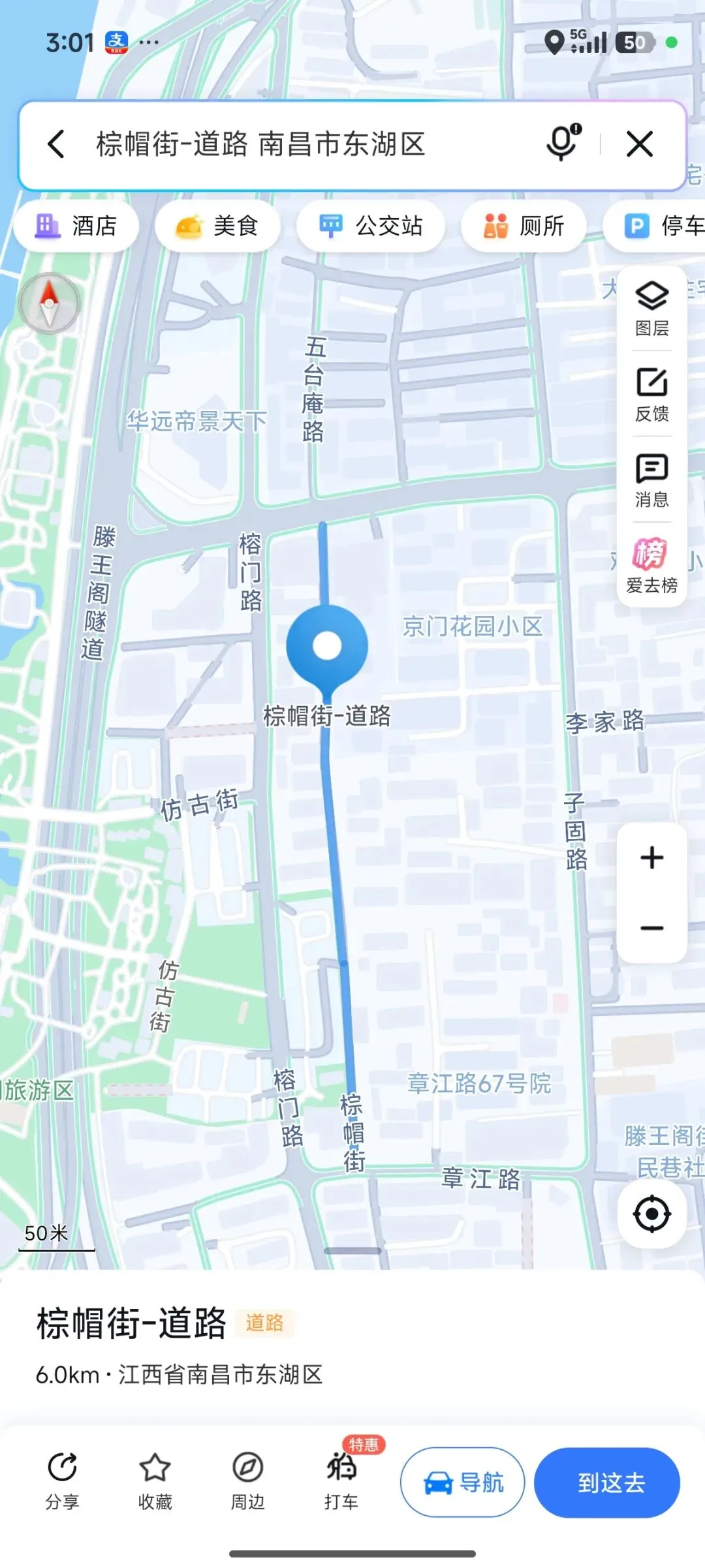Open the 图层 layers panel

click(x=652, y=309)
